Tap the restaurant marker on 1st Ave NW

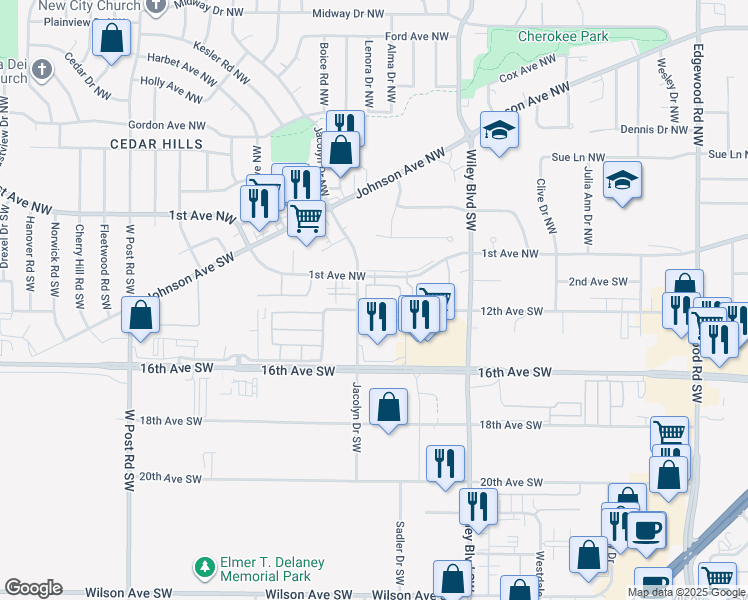click(x=260, y=208)
